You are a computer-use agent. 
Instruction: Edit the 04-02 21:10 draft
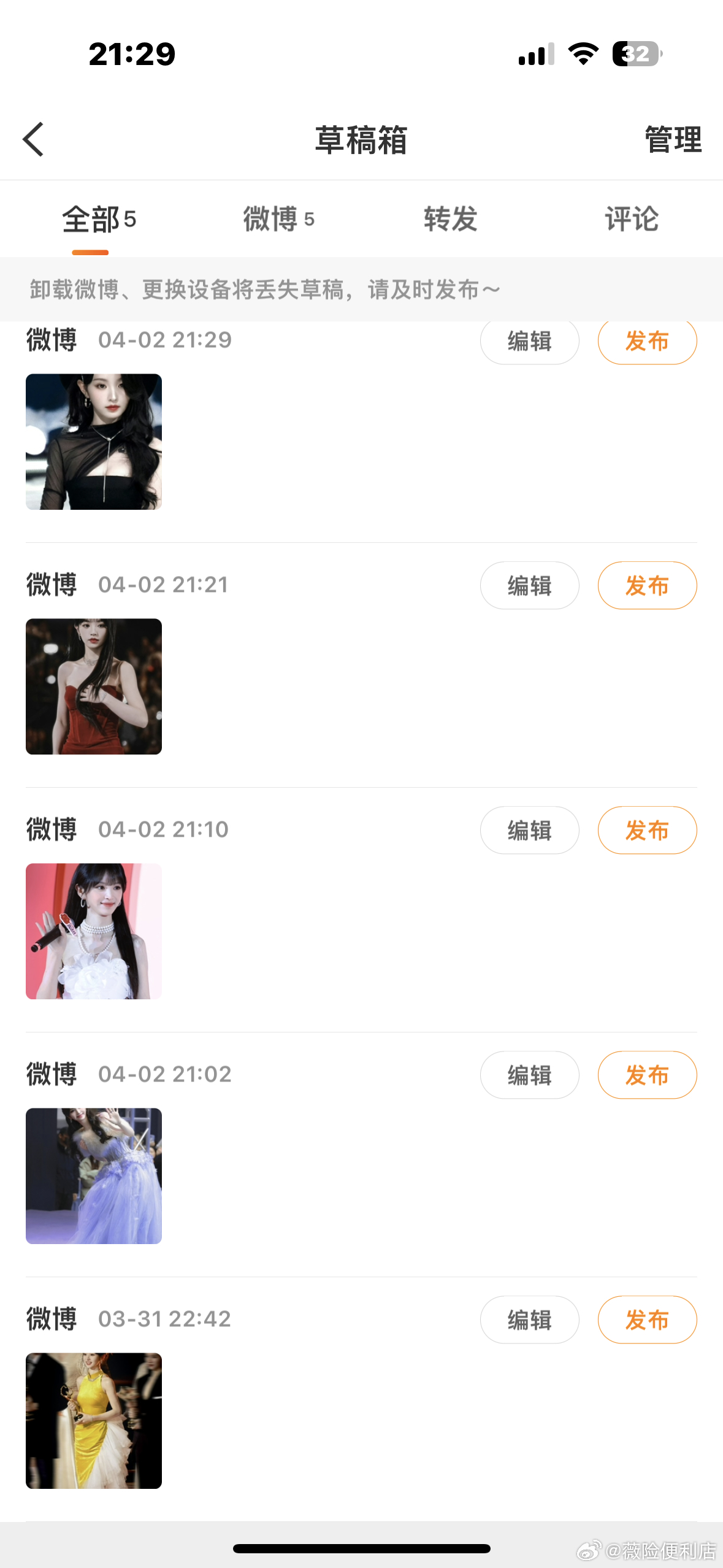click(529, 830)
